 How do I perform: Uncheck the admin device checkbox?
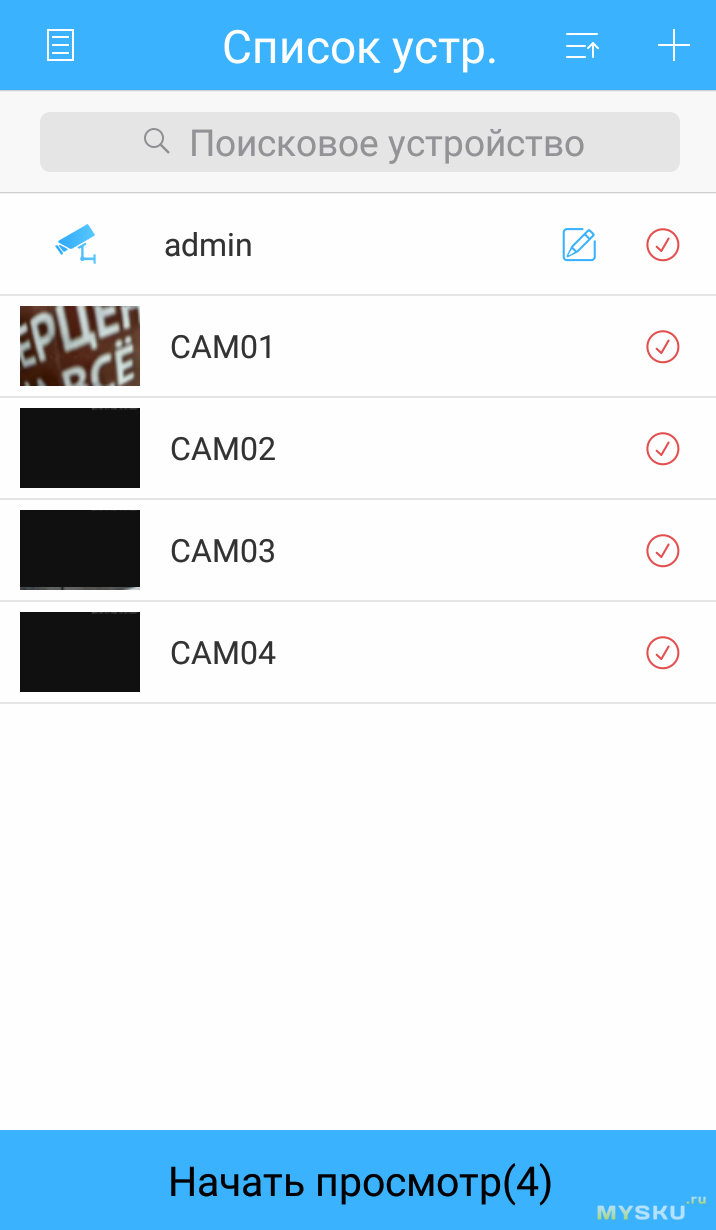663,244
